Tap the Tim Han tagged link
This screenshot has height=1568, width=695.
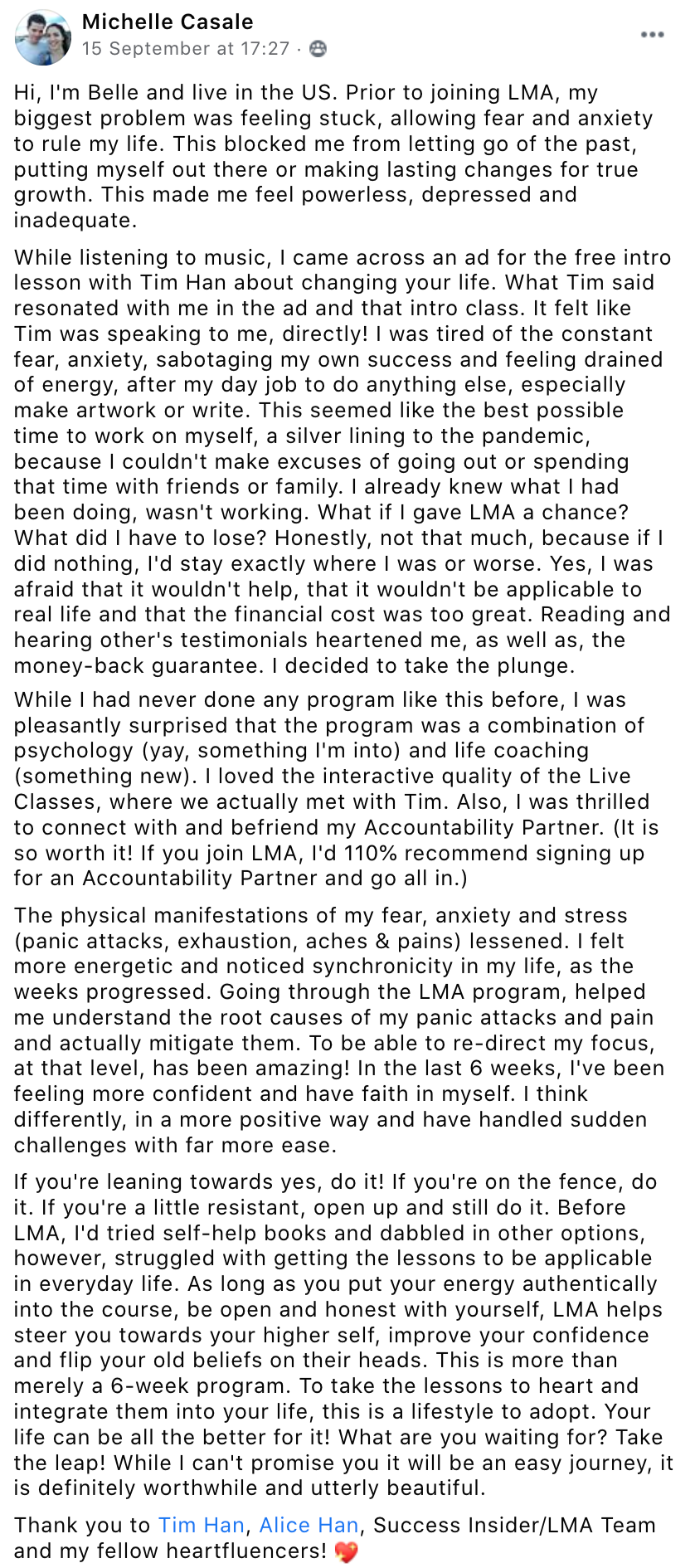tap(202, 1525)
